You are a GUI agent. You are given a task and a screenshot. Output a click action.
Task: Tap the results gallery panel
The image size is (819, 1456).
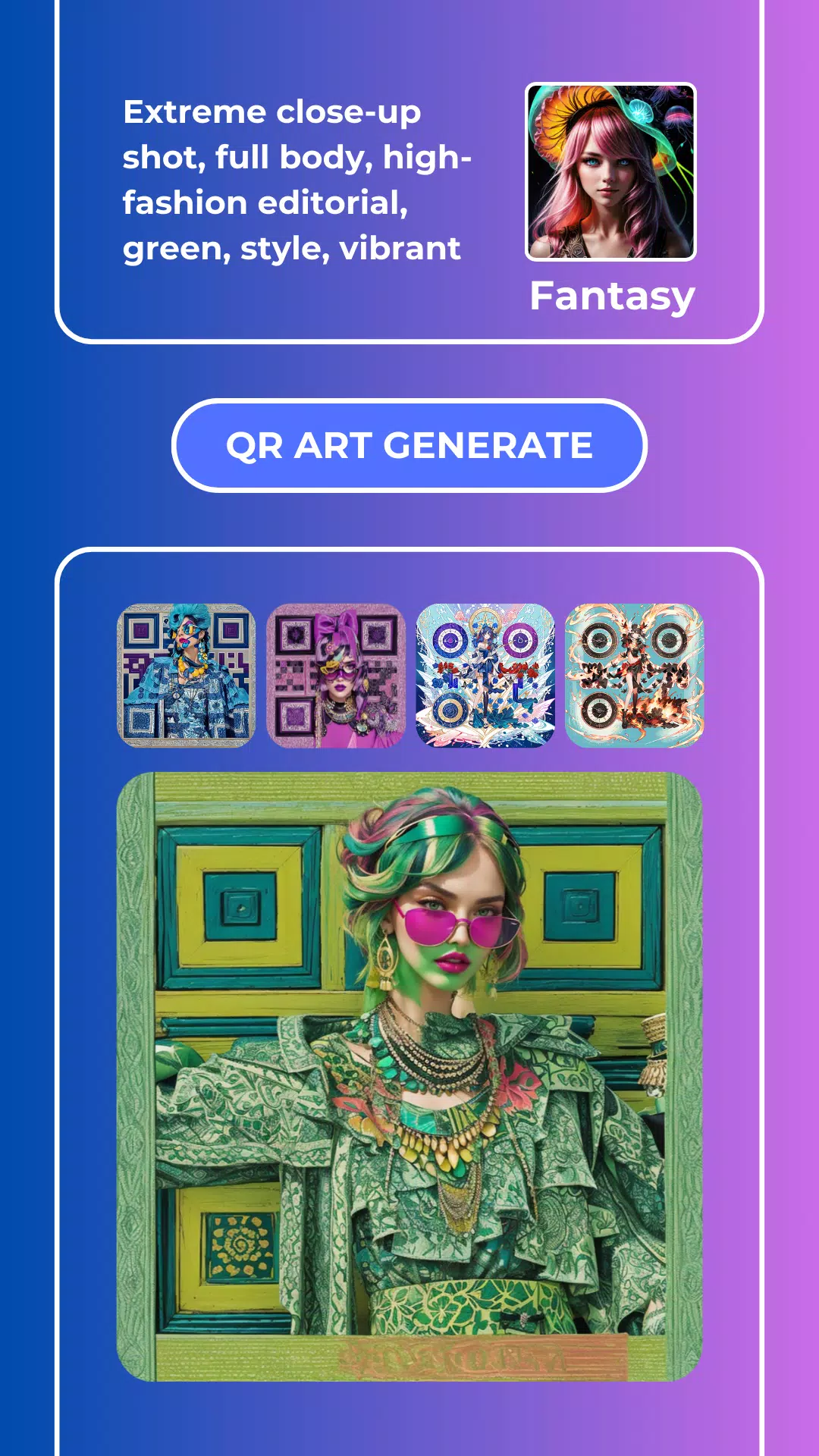pyautogui.click(x=409, y=986)
